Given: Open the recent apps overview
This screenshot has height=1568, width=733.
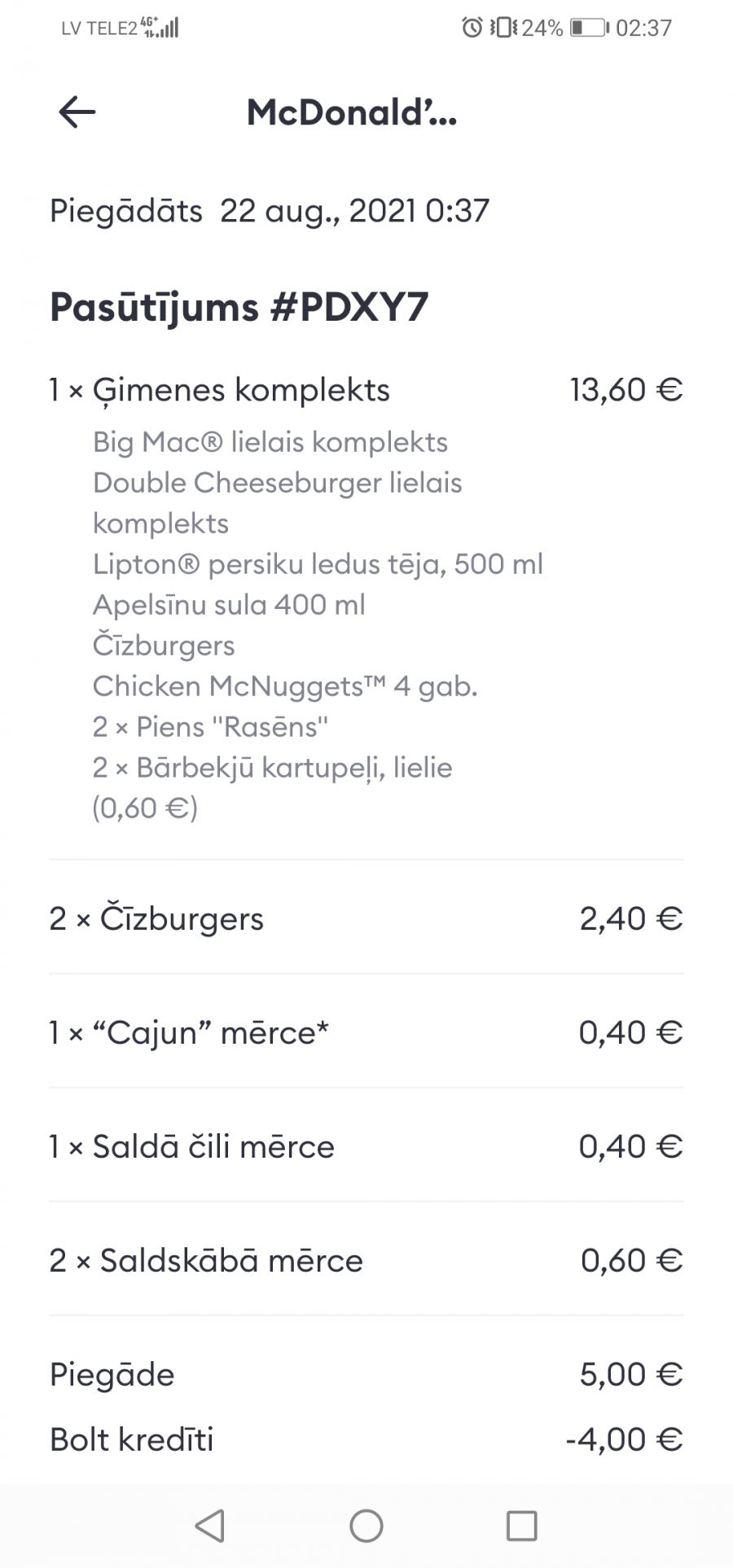Looking at the screenshot, I should coord(522,1526).
